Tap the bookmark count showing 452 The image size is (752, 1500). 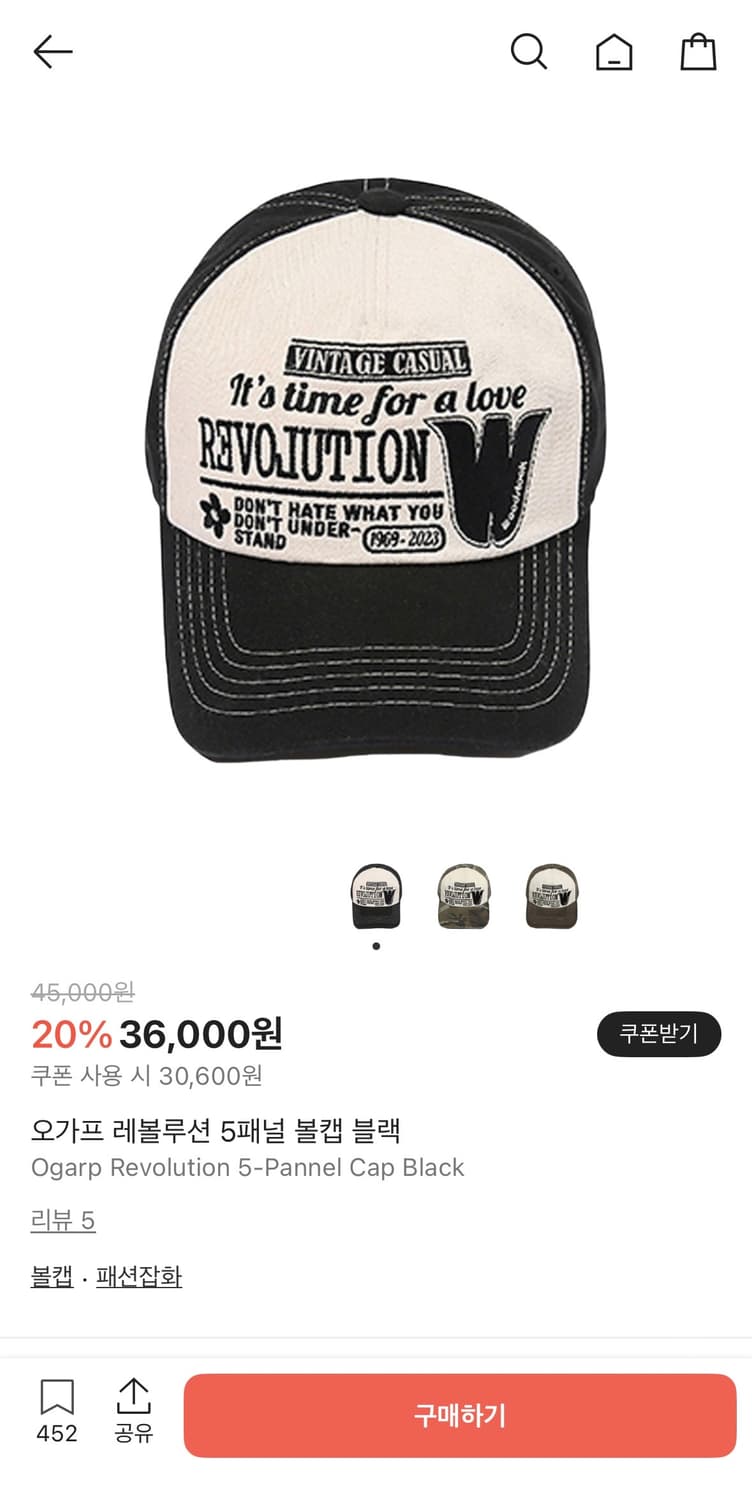point(60,1432)
